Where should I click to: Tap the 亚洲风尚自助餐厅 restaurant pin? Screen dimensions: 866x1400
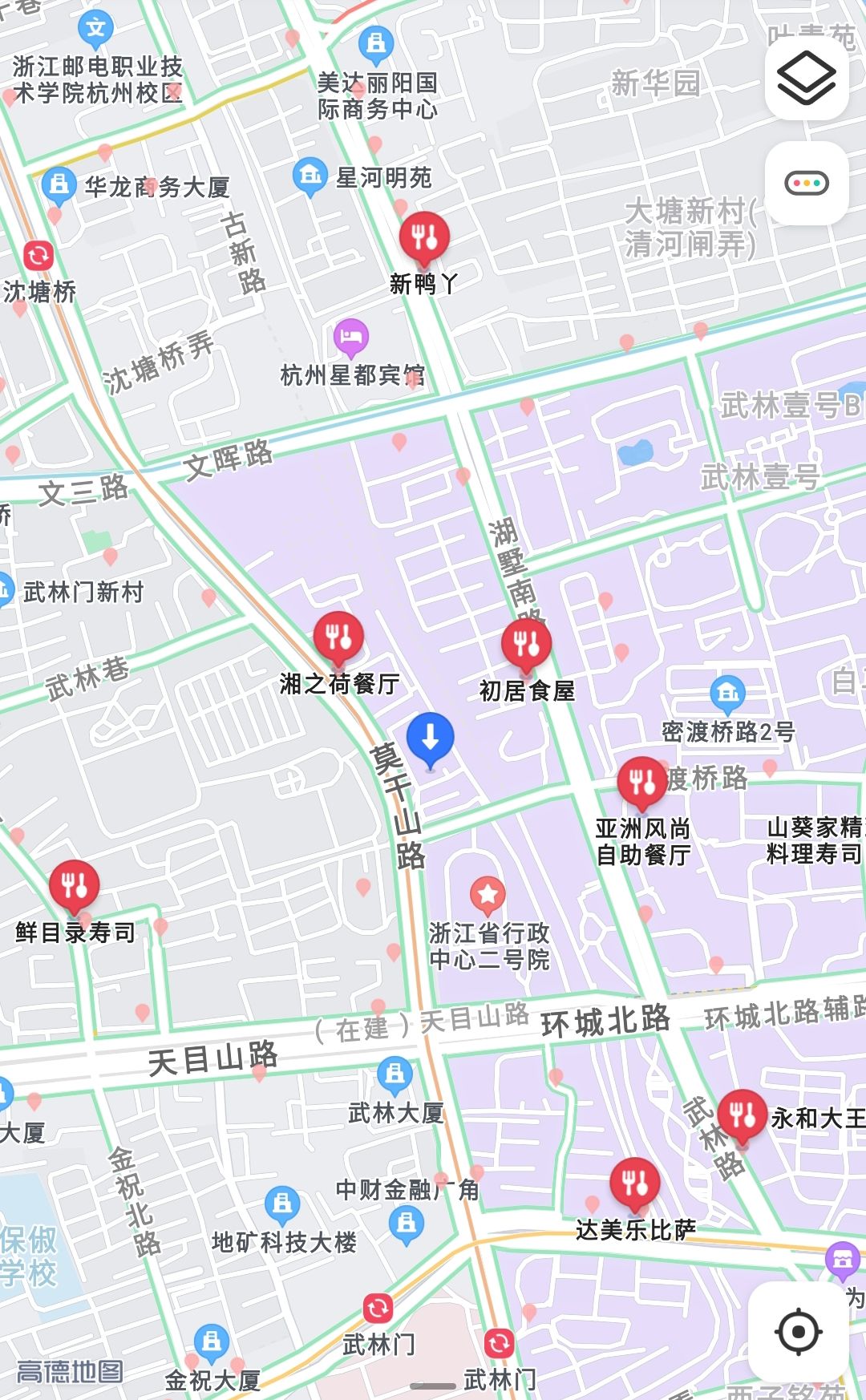[641, 782]
